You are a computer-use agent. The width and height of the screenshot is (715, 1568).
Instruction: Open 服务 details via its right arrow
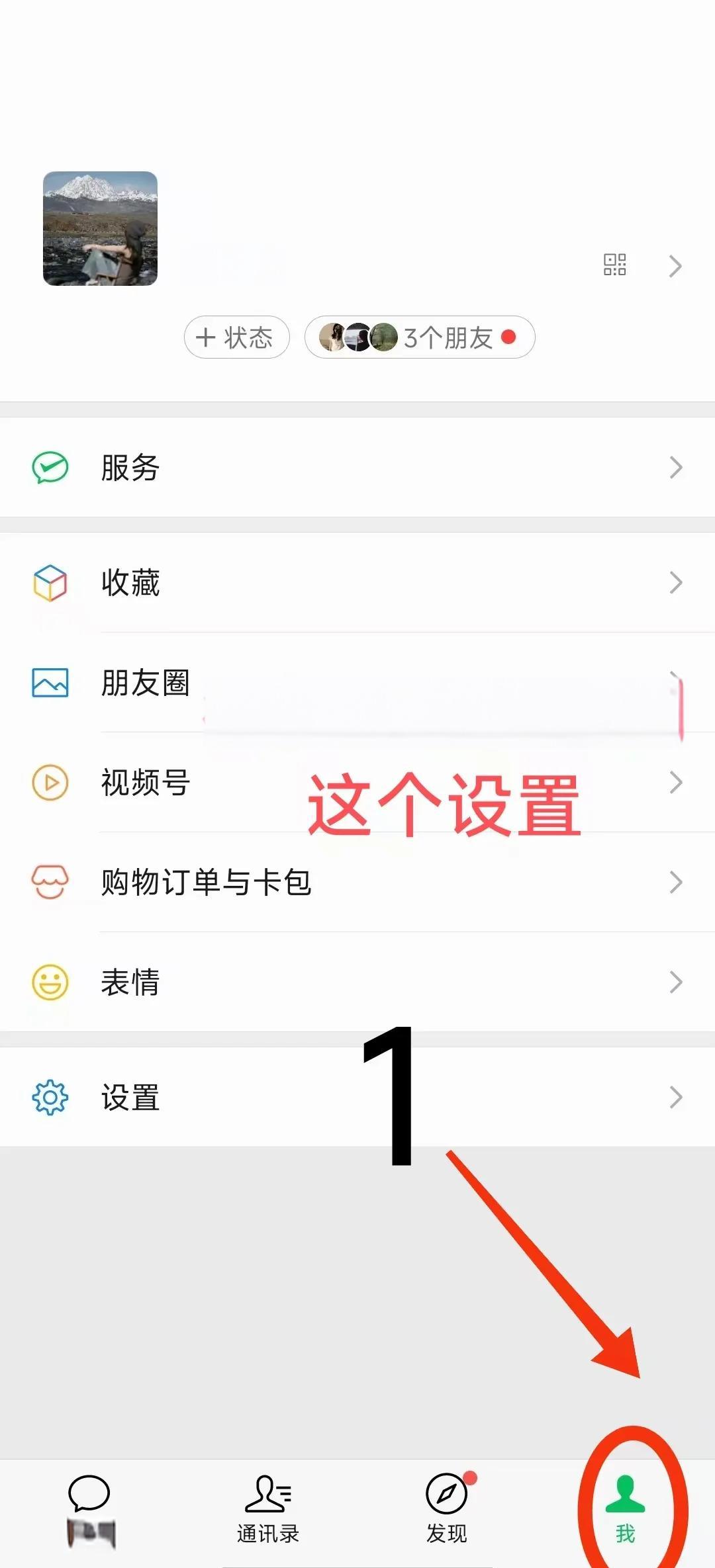(676, 468)
